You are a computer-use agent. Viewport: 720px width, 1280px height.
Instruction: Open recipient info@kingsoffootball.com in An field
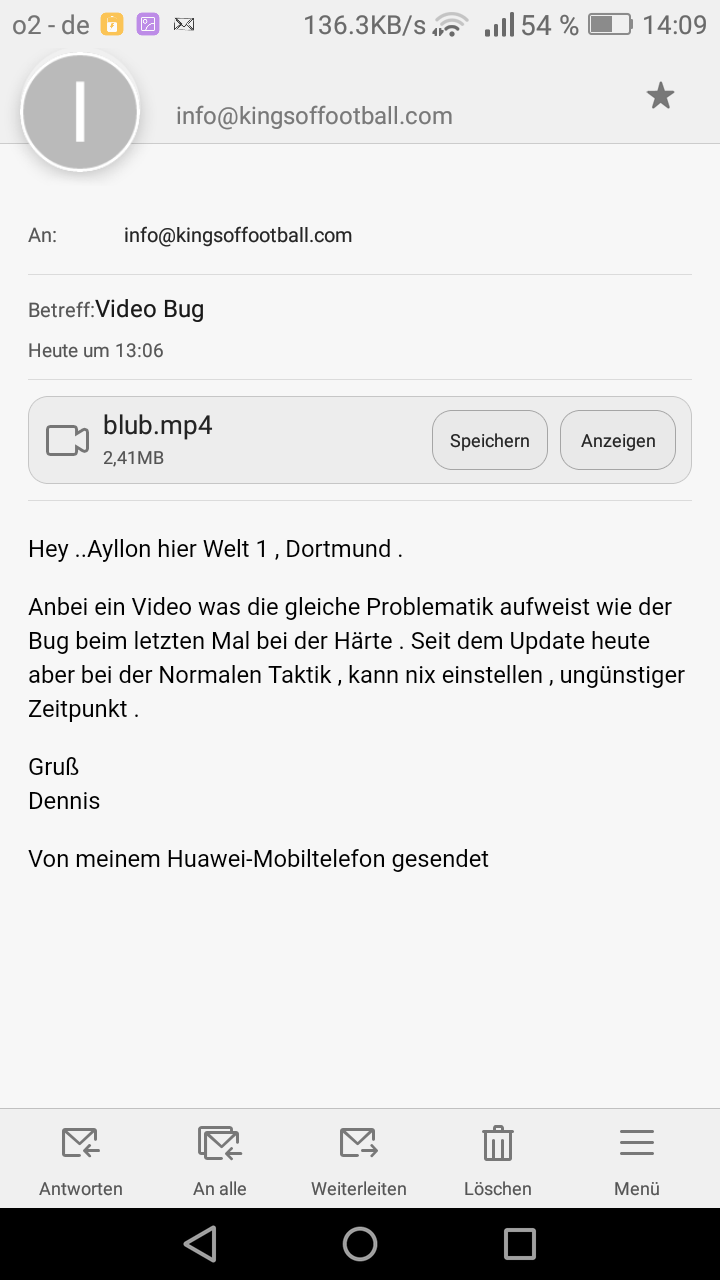(238, 236)
